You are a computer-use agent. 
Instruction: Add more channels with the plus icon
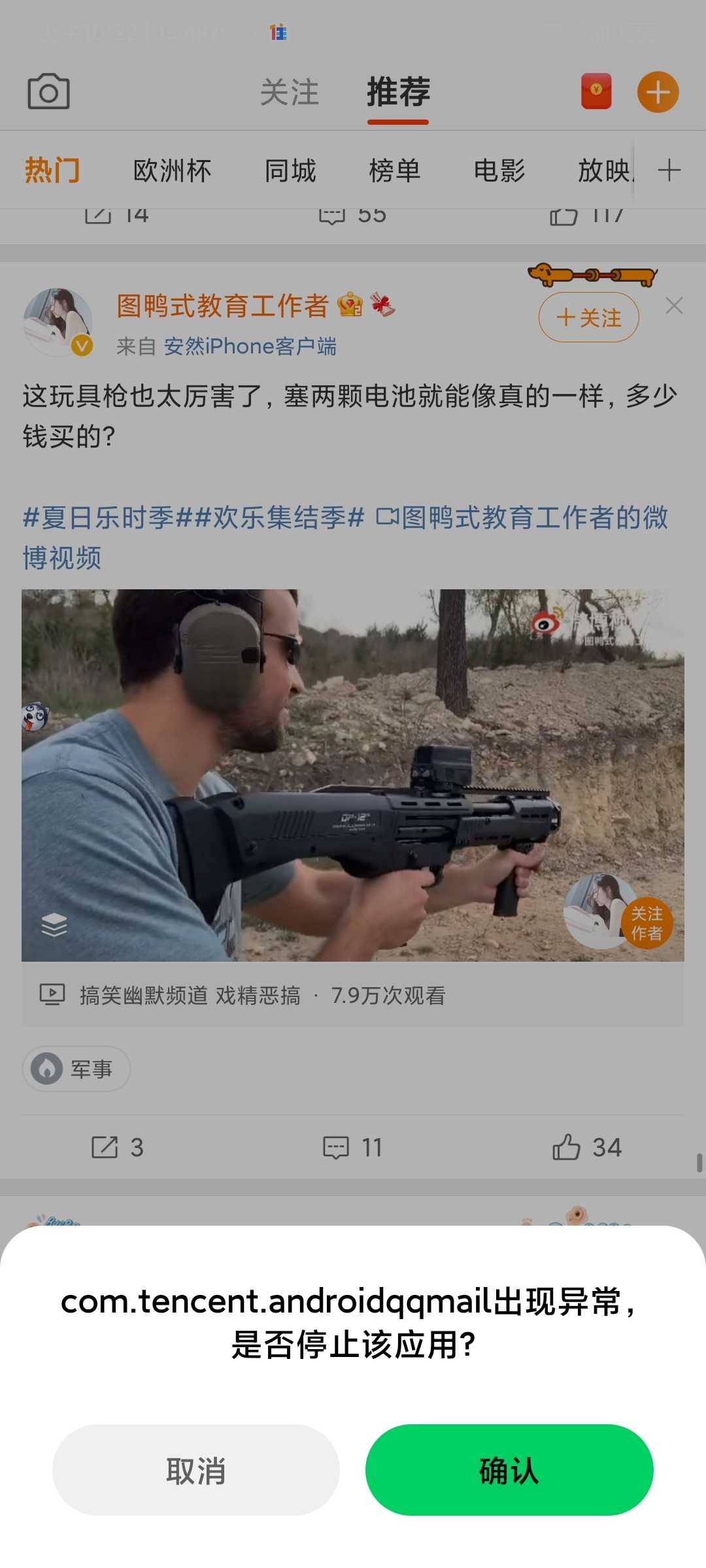coord(669,171)
